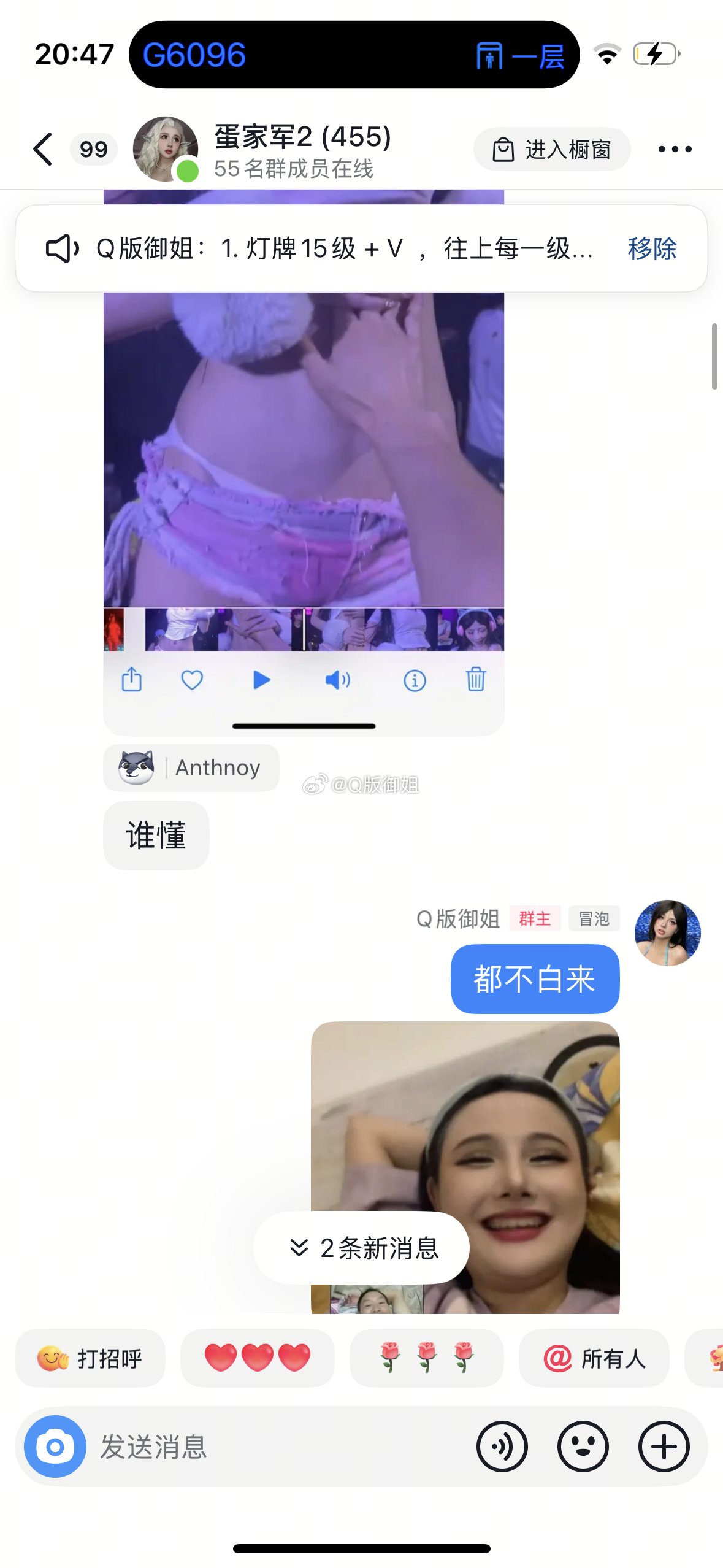Open the group avatar for 蛋家军2
This screenshot has width=723, height=1568.
pyautogui.click(x=165, y=149)
